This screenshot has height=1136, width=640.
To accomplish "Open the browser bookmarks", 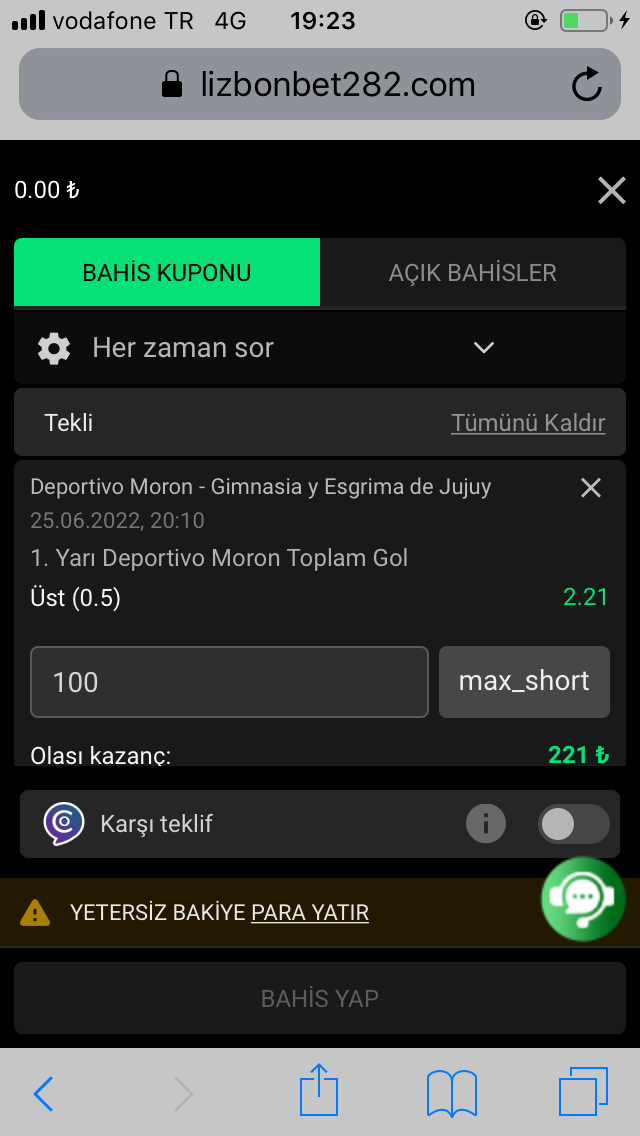I will point(452,1093).
